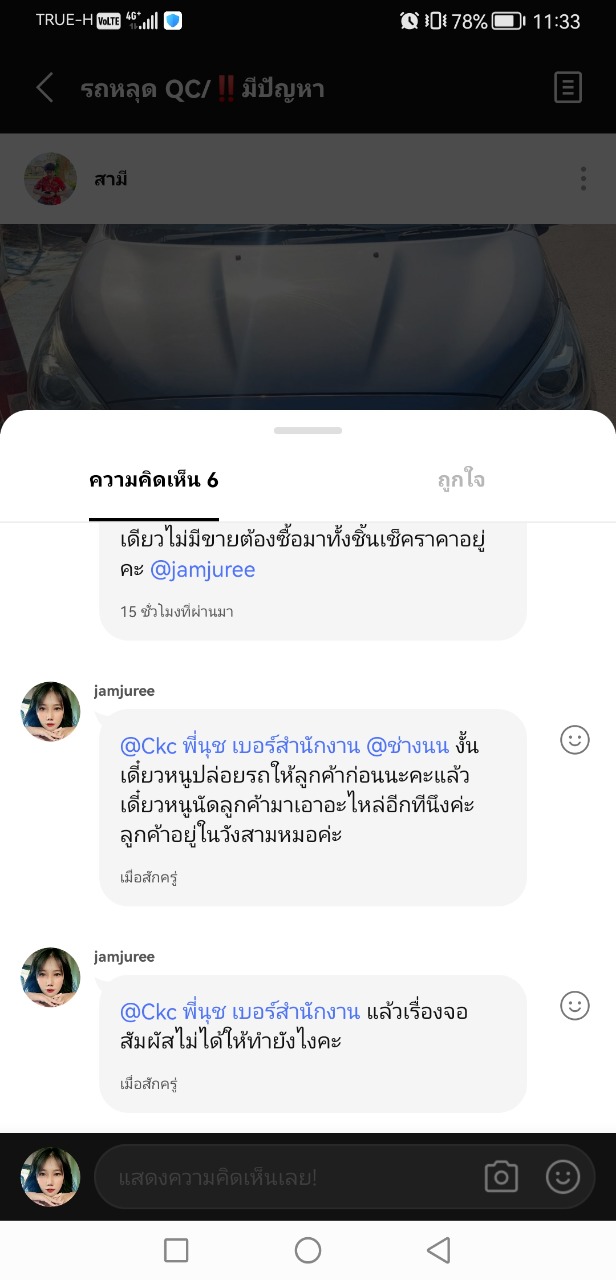The height and width of the screenshot is (1280, 616).
Task: View the profile of post author สามี
Action: (50, 179)
